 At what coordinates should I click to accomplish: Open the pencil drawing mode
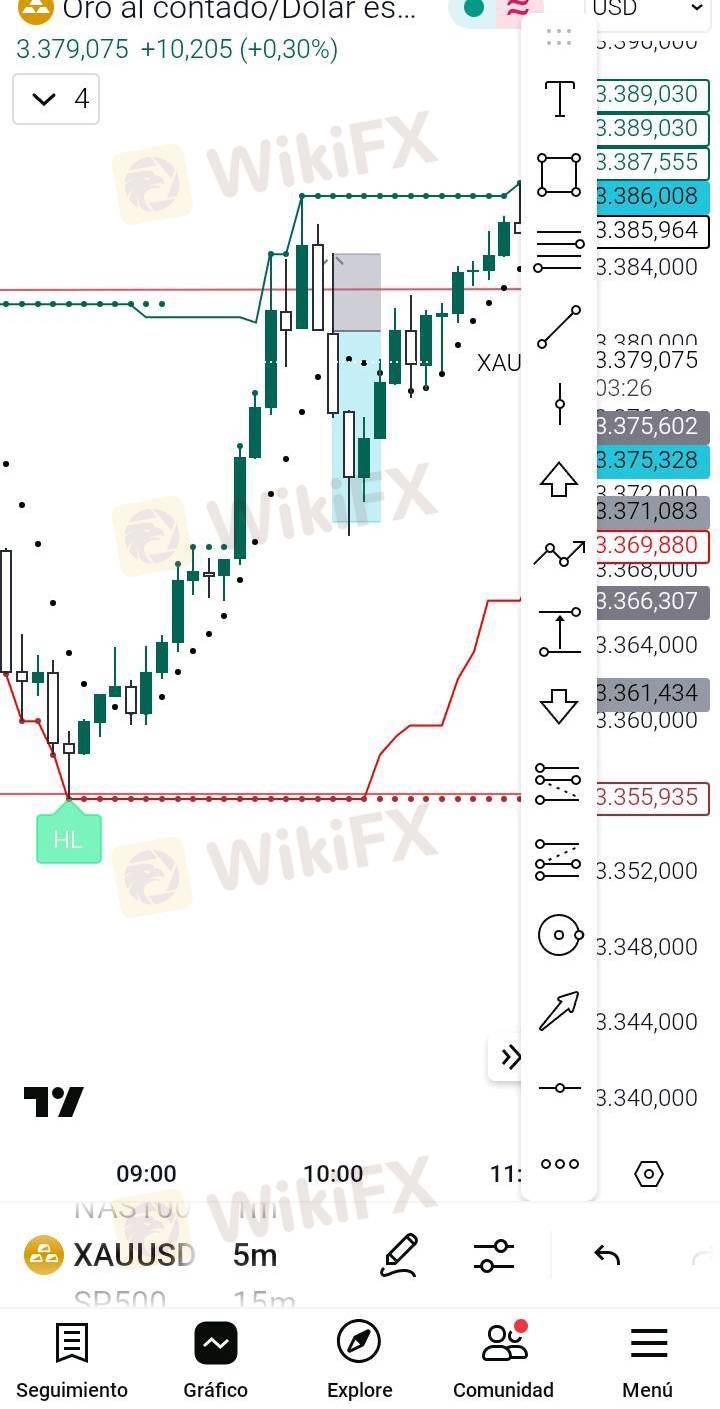click(399, 1255)
